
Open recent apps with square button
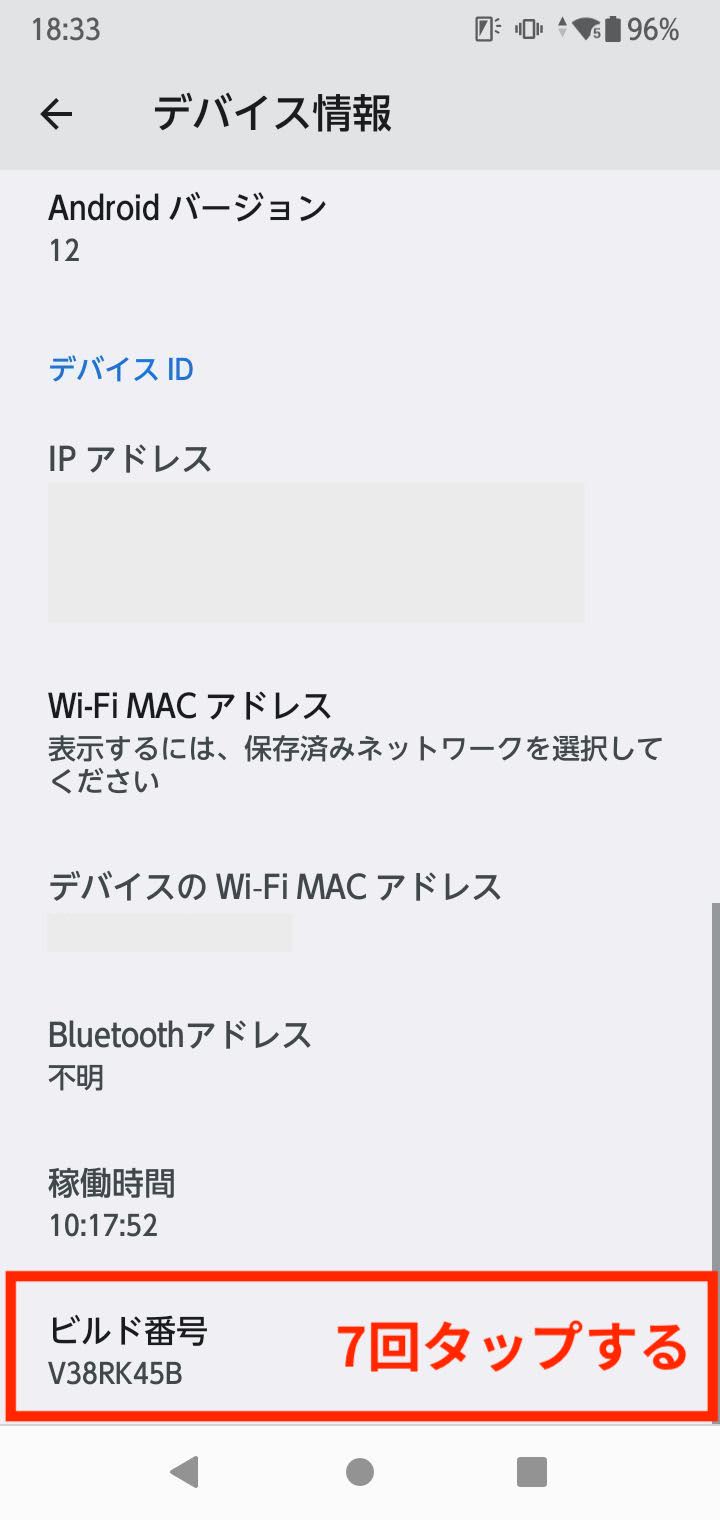click(x=531, y=1472)
